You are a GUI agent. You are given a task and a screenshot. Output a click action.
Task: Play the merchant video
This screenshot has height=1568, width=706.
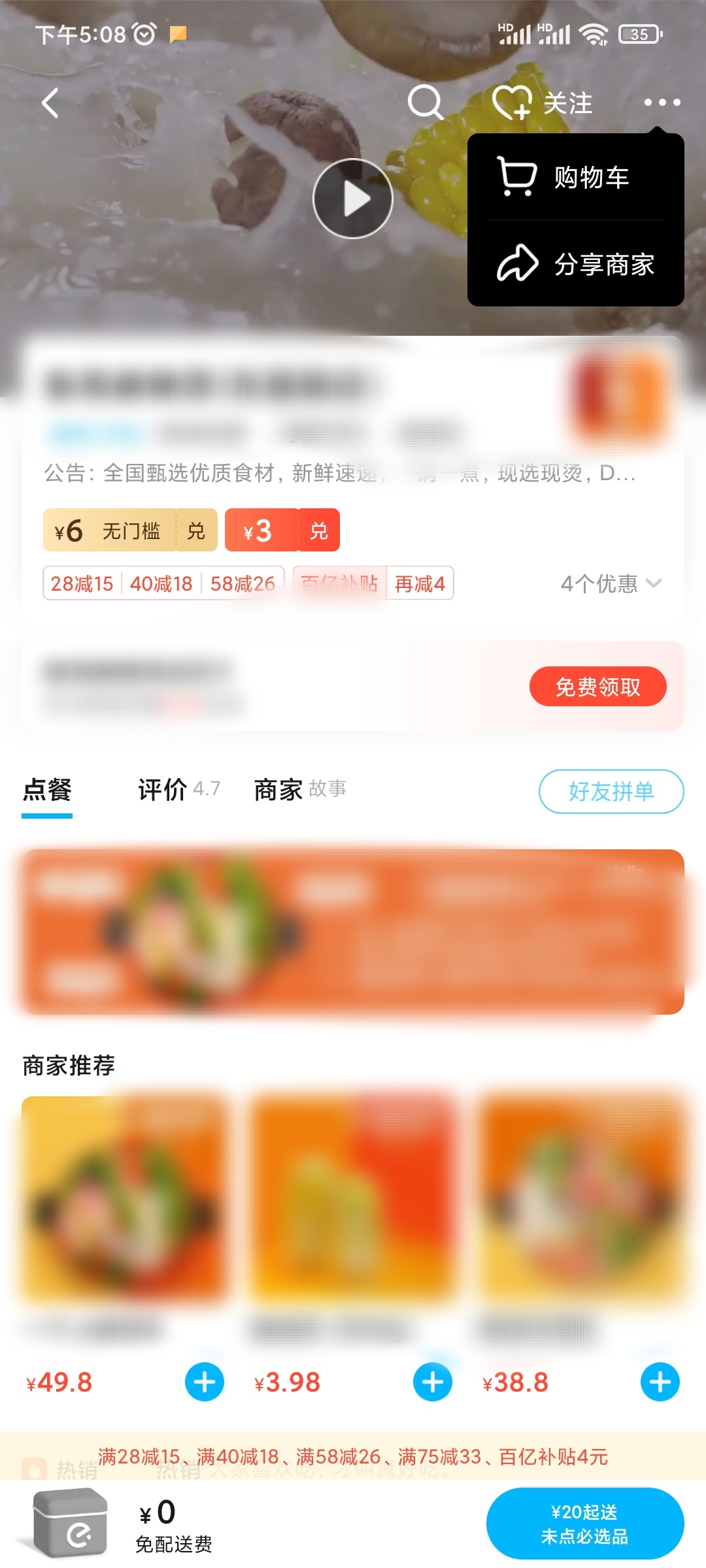coord(353,198)
